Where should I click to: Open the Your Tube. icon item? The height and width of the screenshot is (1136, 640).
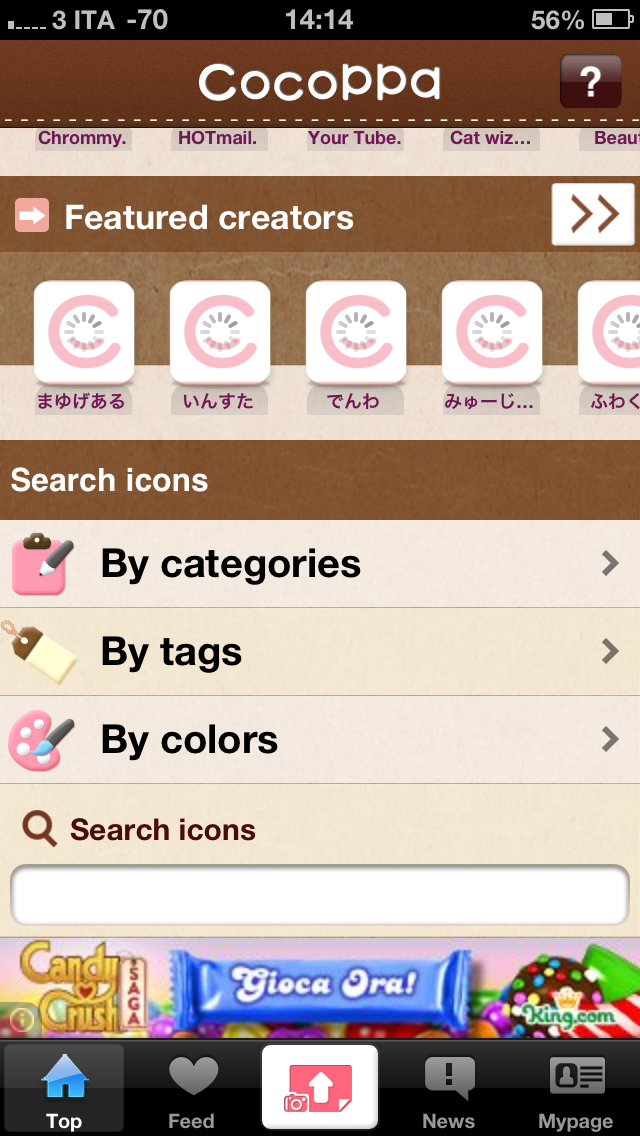click(x=354, y=138)
